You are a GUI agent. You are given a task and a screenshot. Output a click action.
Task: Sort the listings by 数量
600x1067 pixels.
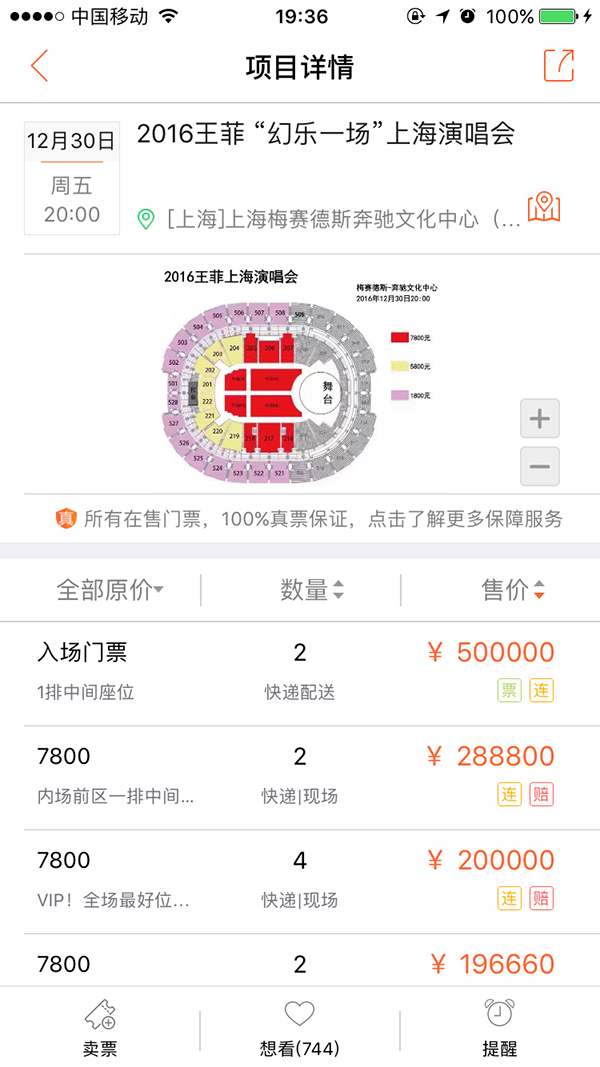click(311, 590)
